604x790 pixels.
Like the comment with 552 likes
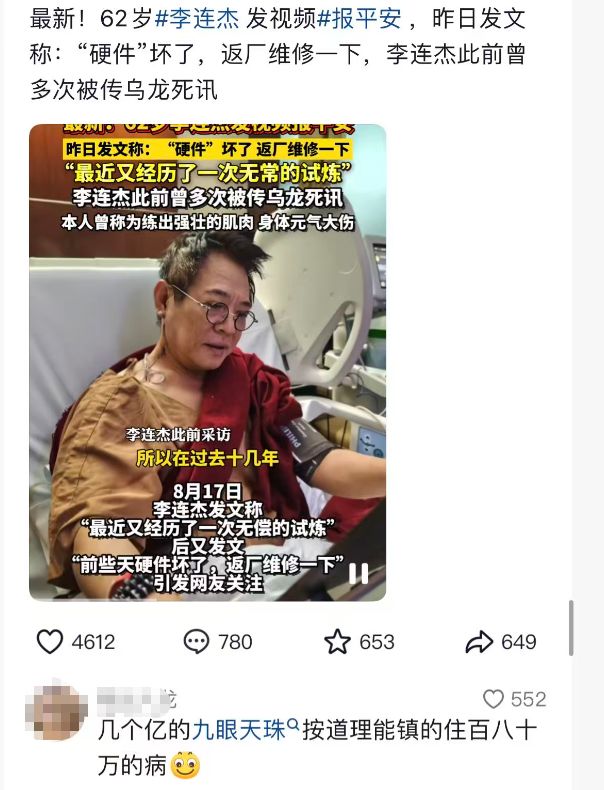coord(494,699)
